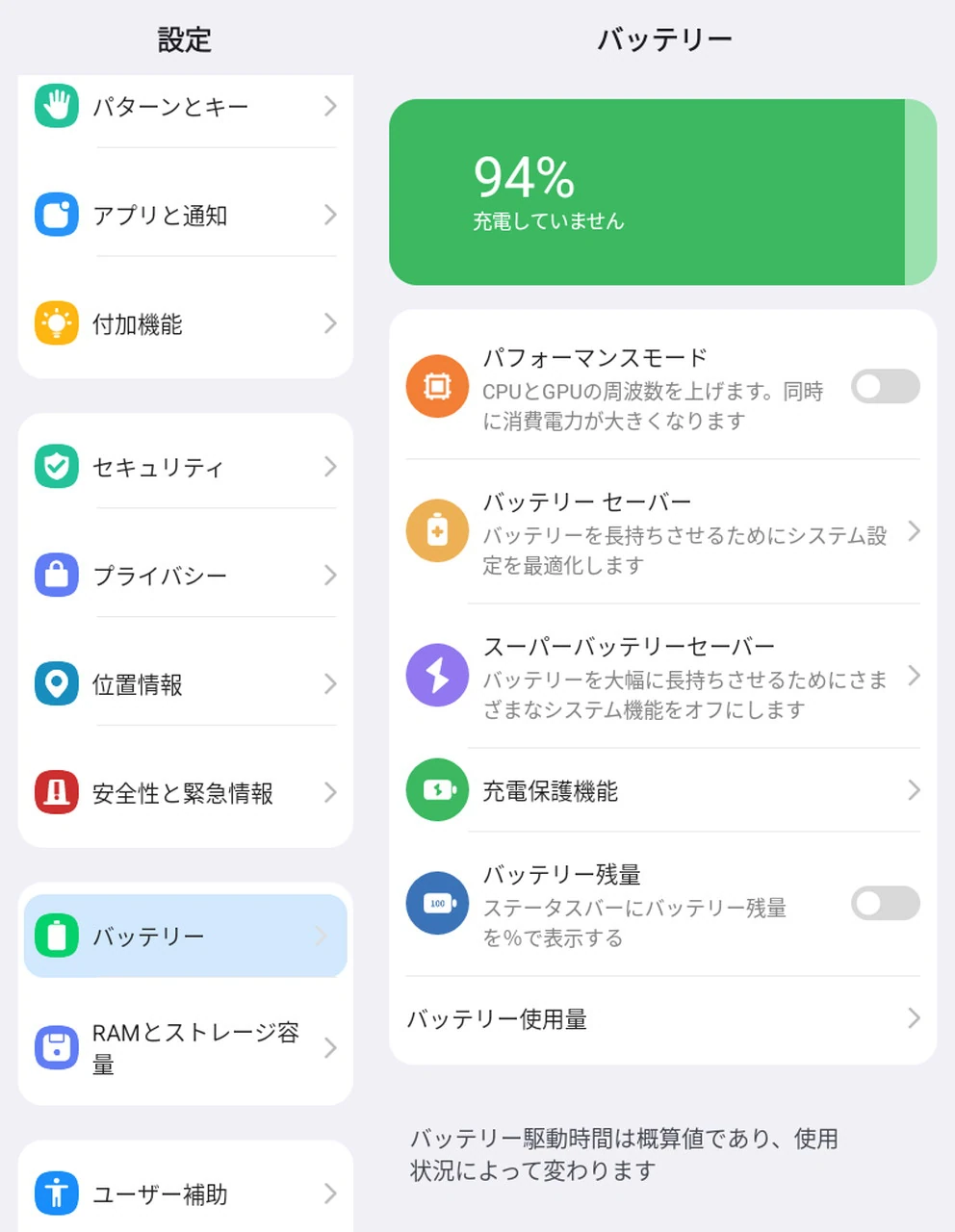The image size is (955, 1232).
Task: Open スーパーバッテリーセーバー options
Action: click(662, 676)
